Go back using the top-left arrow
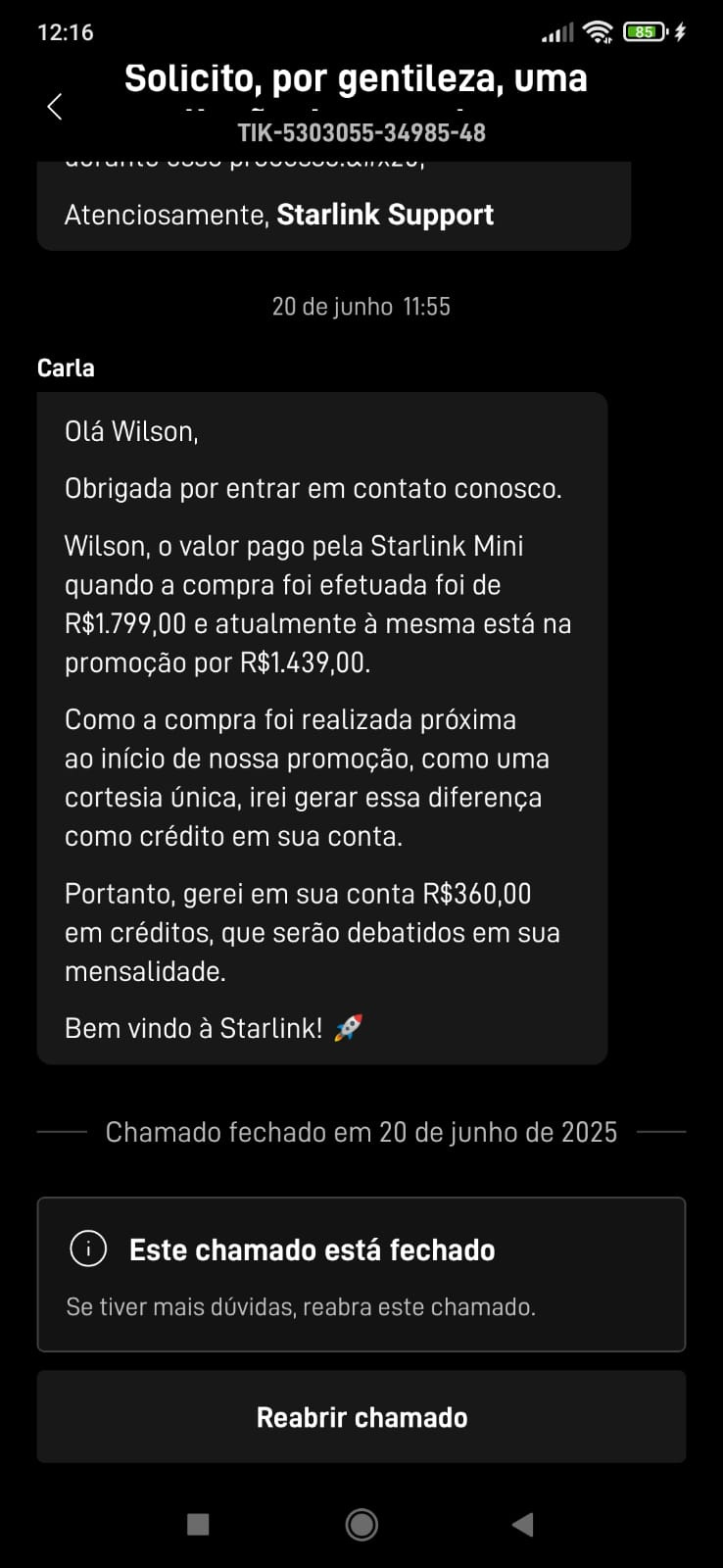 (55, 106)
